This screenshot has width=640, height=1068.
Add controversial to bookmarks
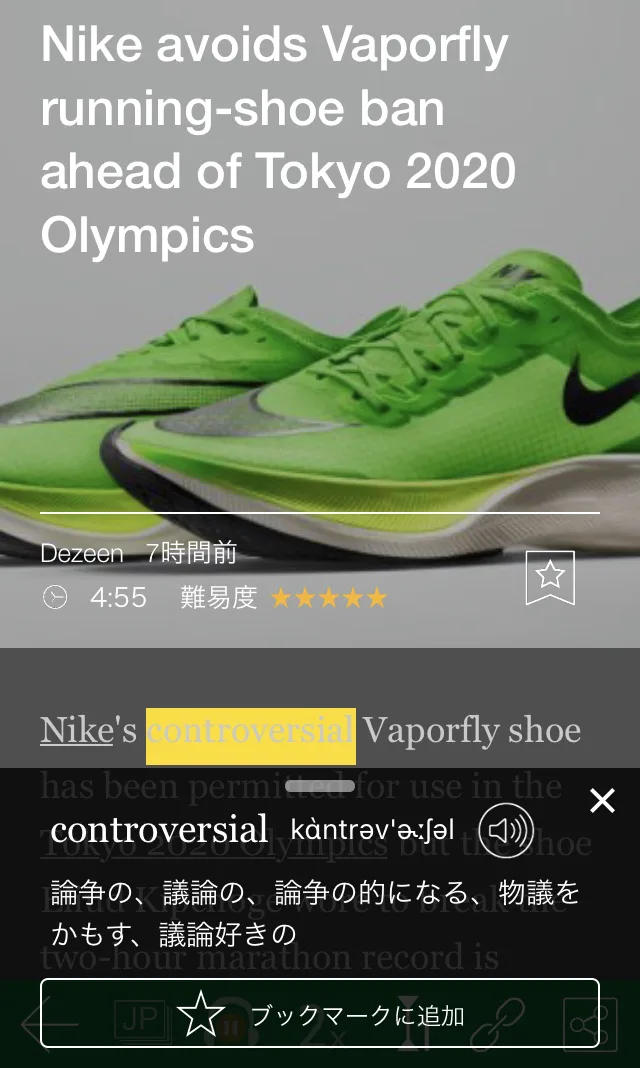[320, 1015]
